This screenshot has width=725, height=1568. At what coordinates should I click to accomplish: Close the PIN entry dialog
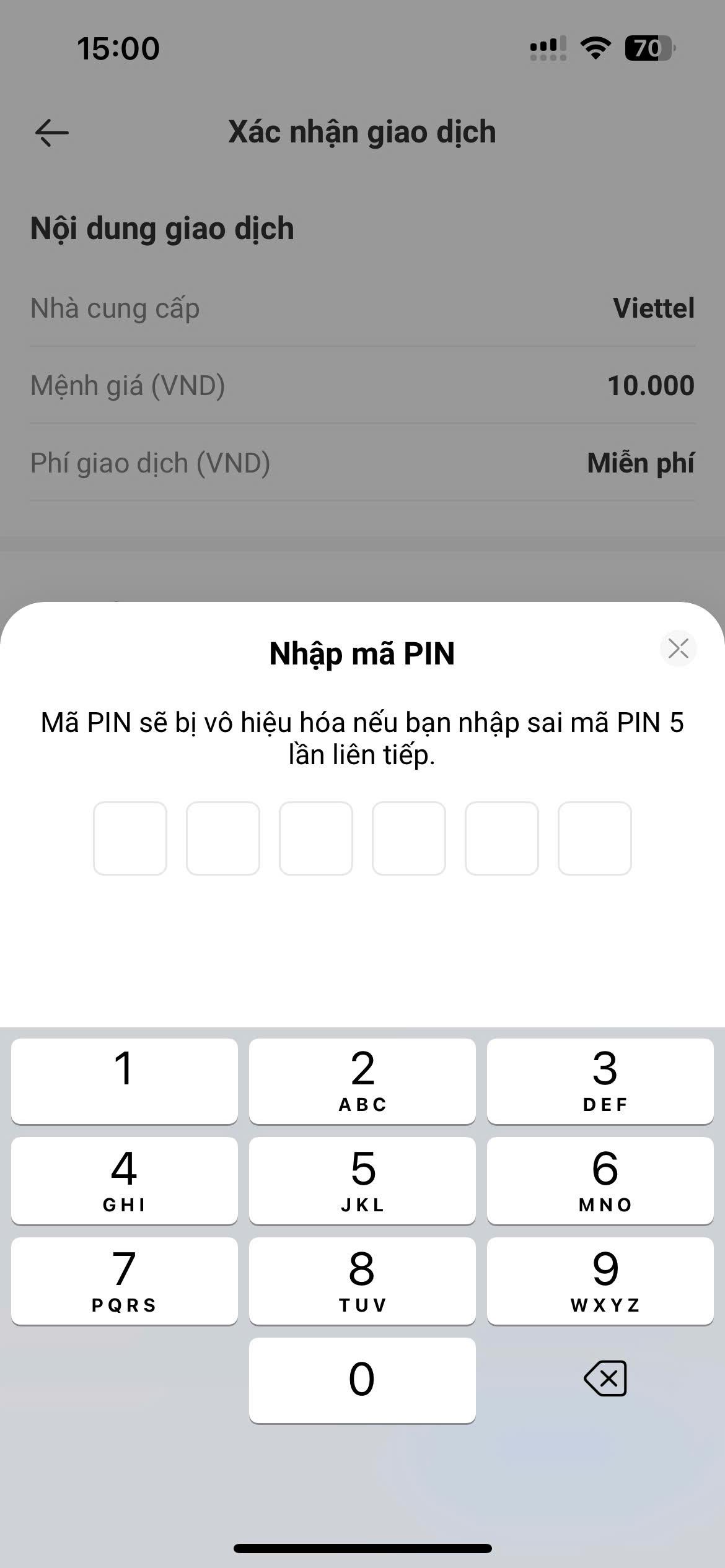coord(679,648)
